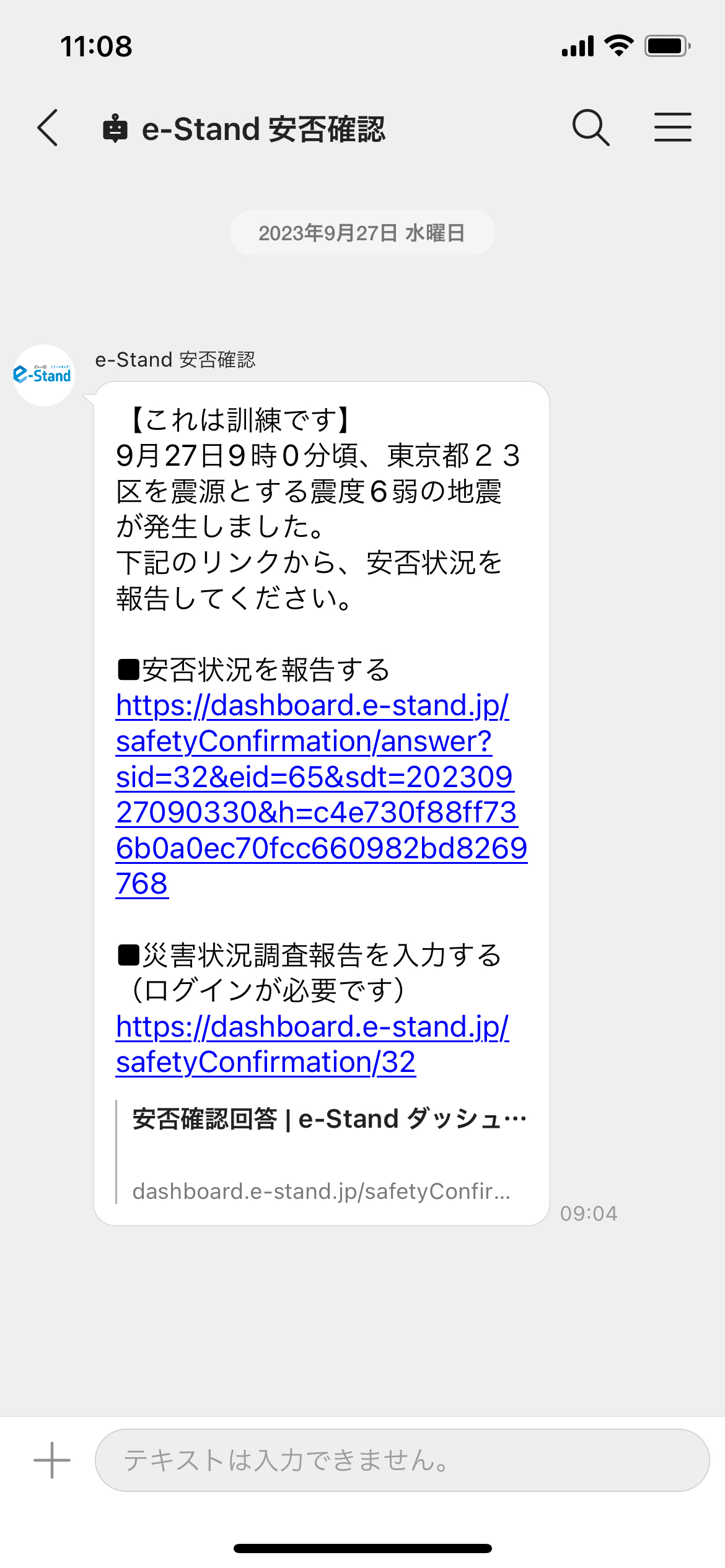Open the safetyConfirmation/32 disaster report link
This screenshot has height=1568, width=725.
pyautogui.click(x=312, y=1044)
